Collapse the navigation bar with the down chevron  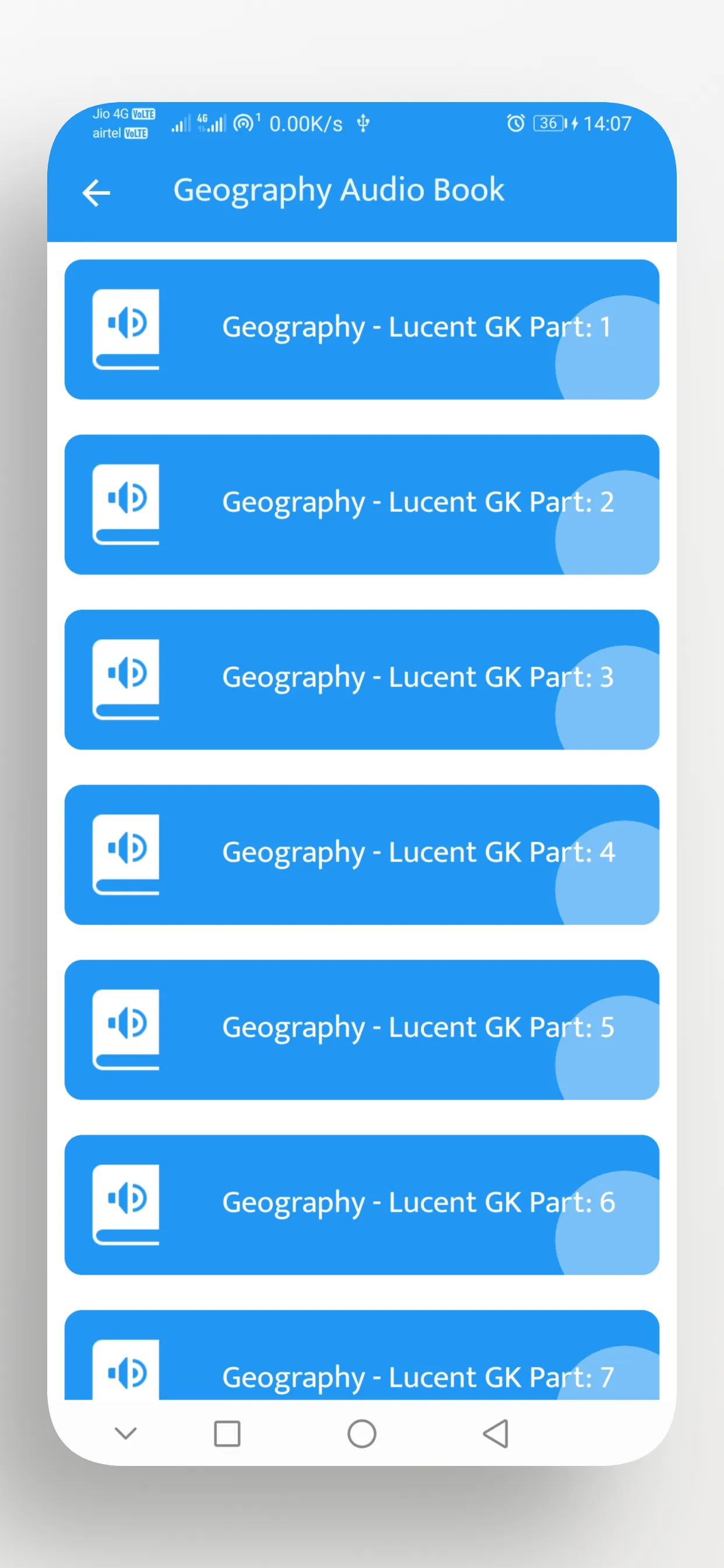point(125,1433)
